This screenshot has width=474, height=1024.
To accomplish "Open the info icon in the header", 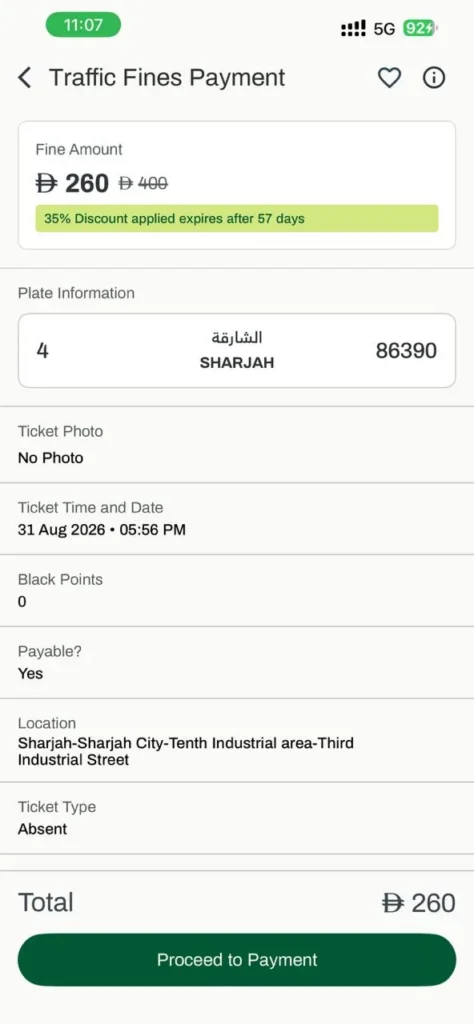I will click(434, 78).
